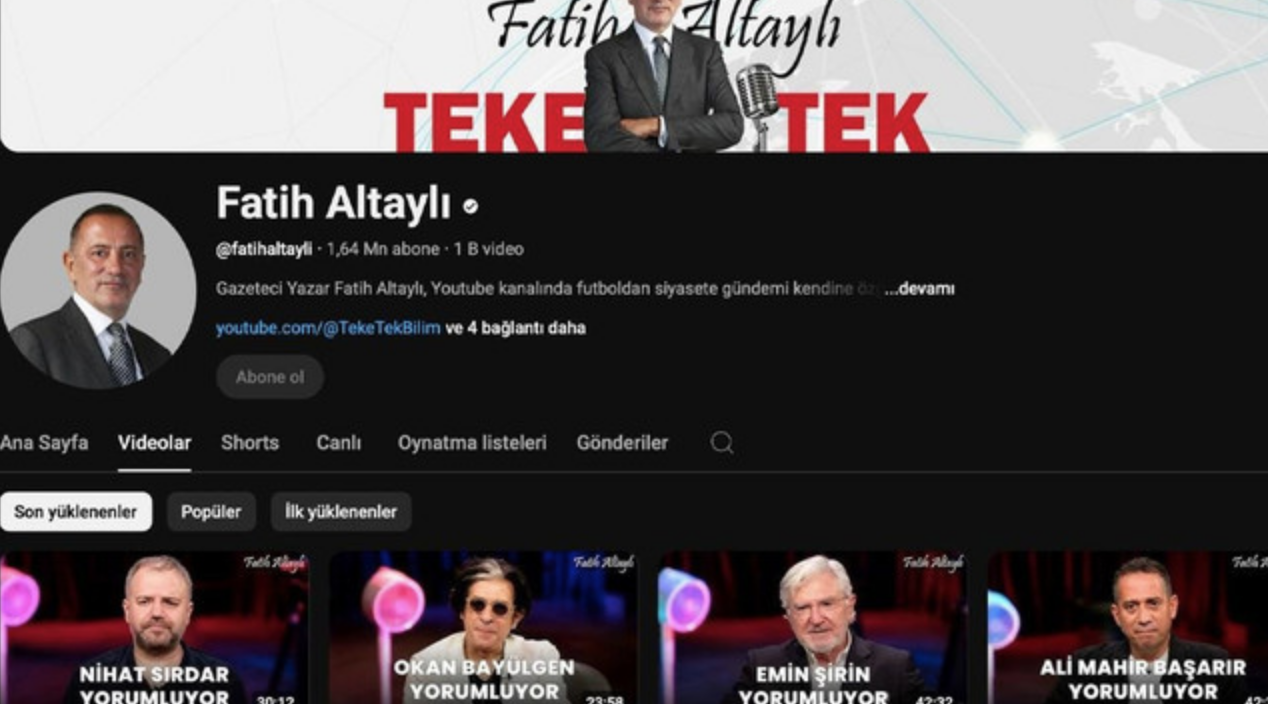Open the Shorts tab

tap(250, 443)
